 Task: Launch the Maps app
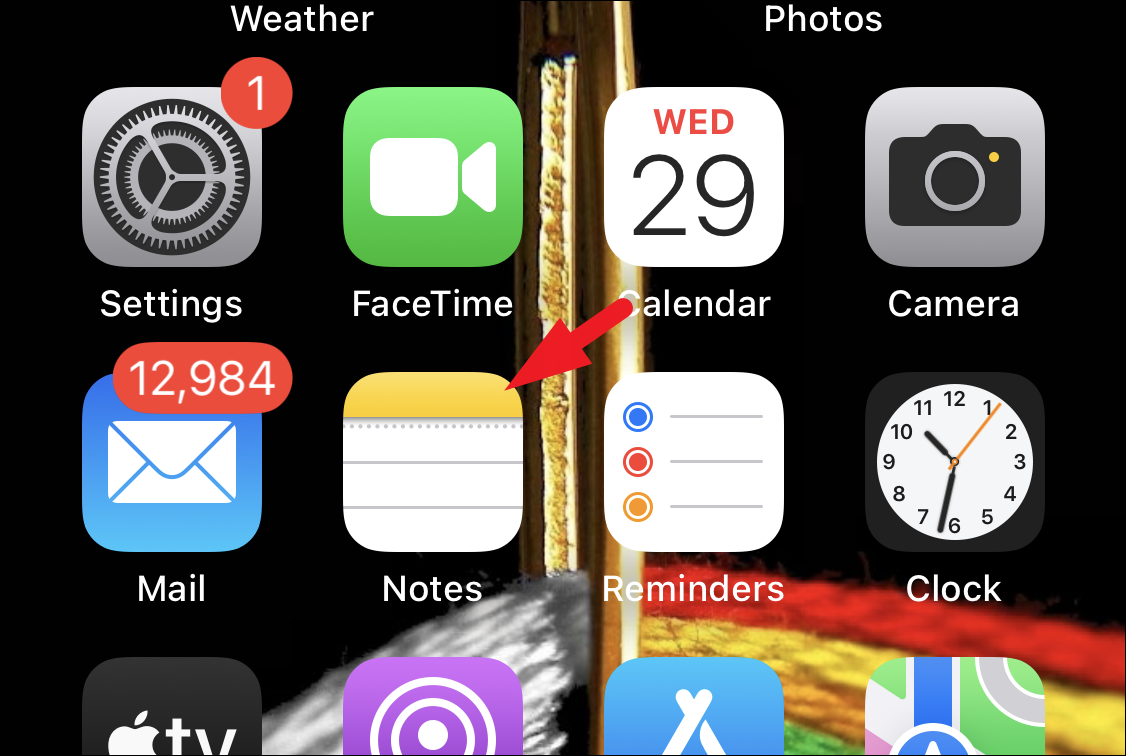(x=954, y=712)
